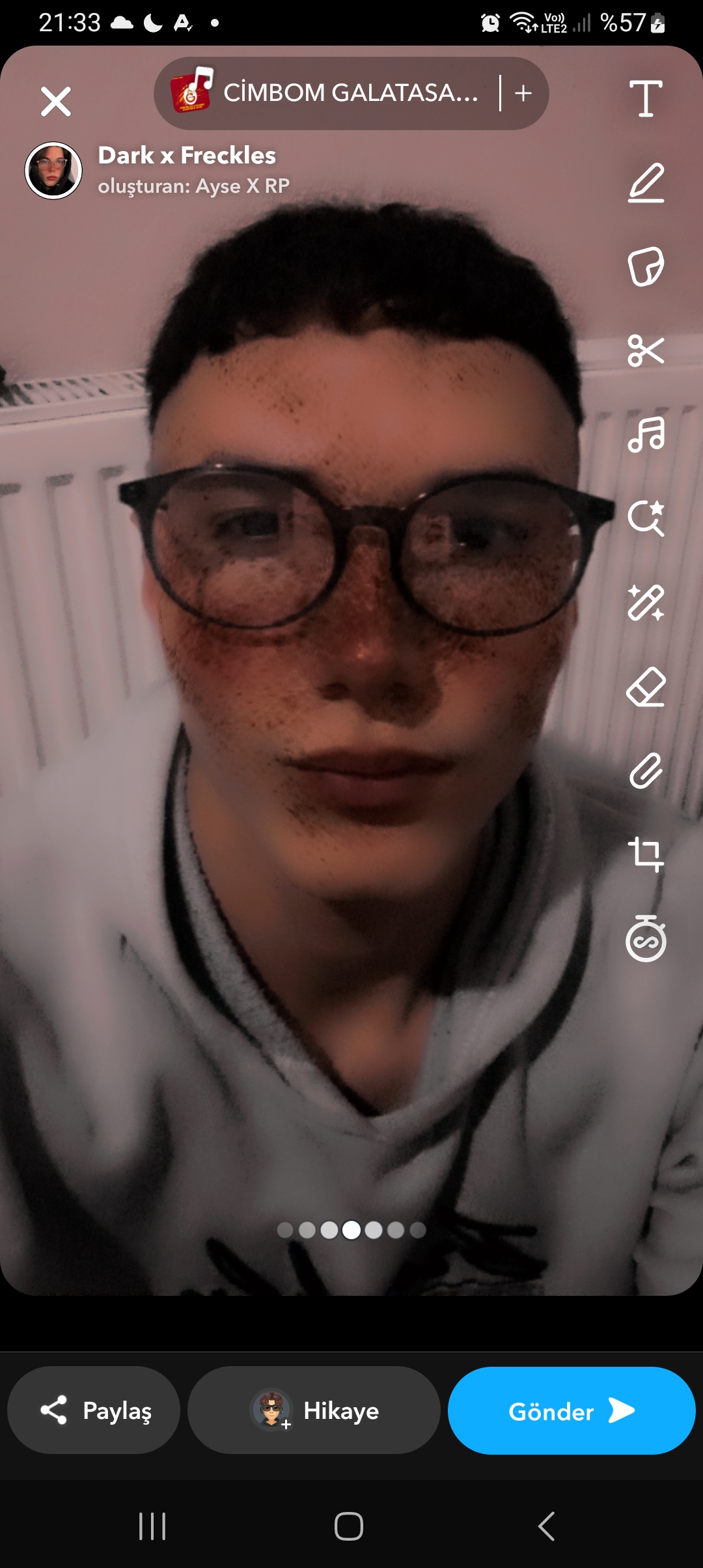The height and width of the screenshot is (1568, 703).
Task: Select the scissors cutout tool
Action: click(646, 350)
